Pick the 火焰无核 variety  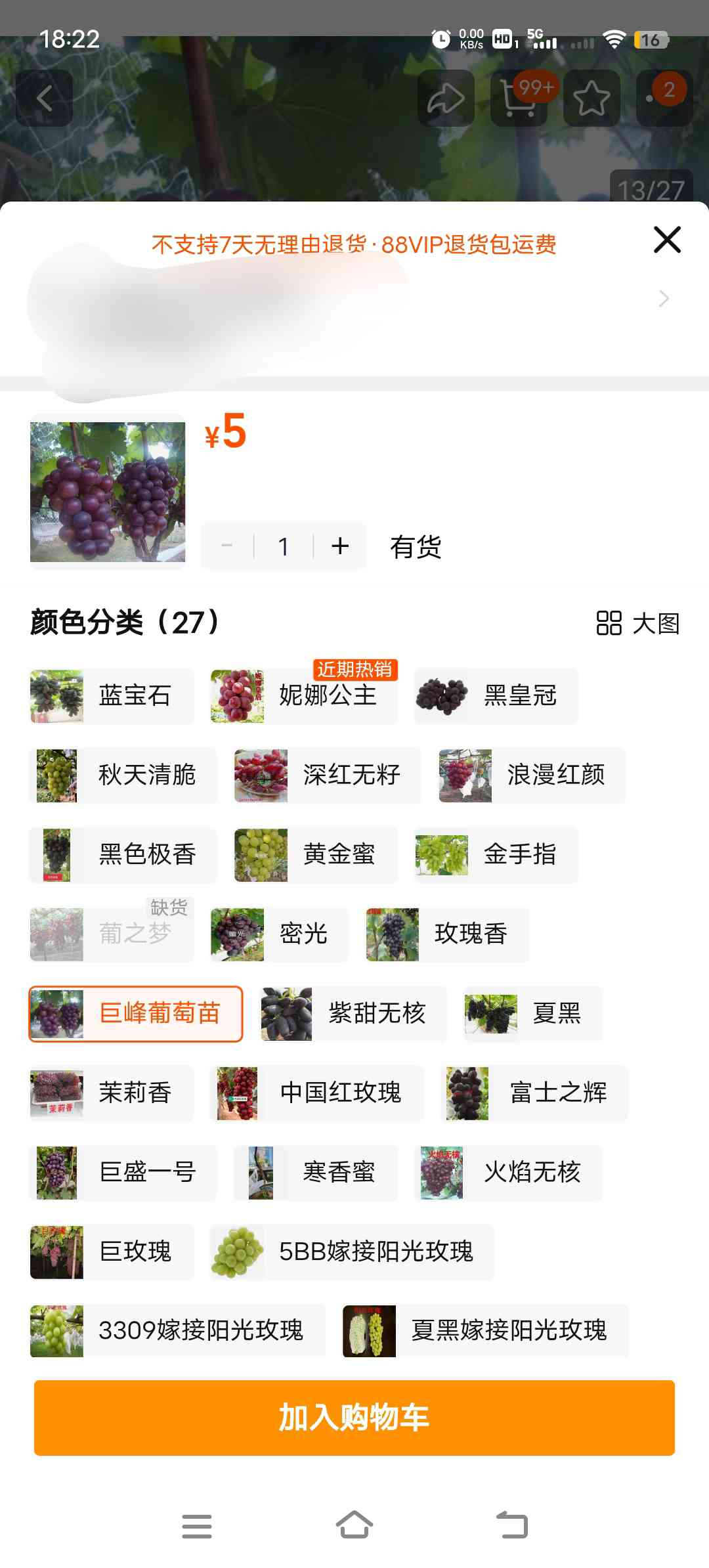tap(508, 1172)
